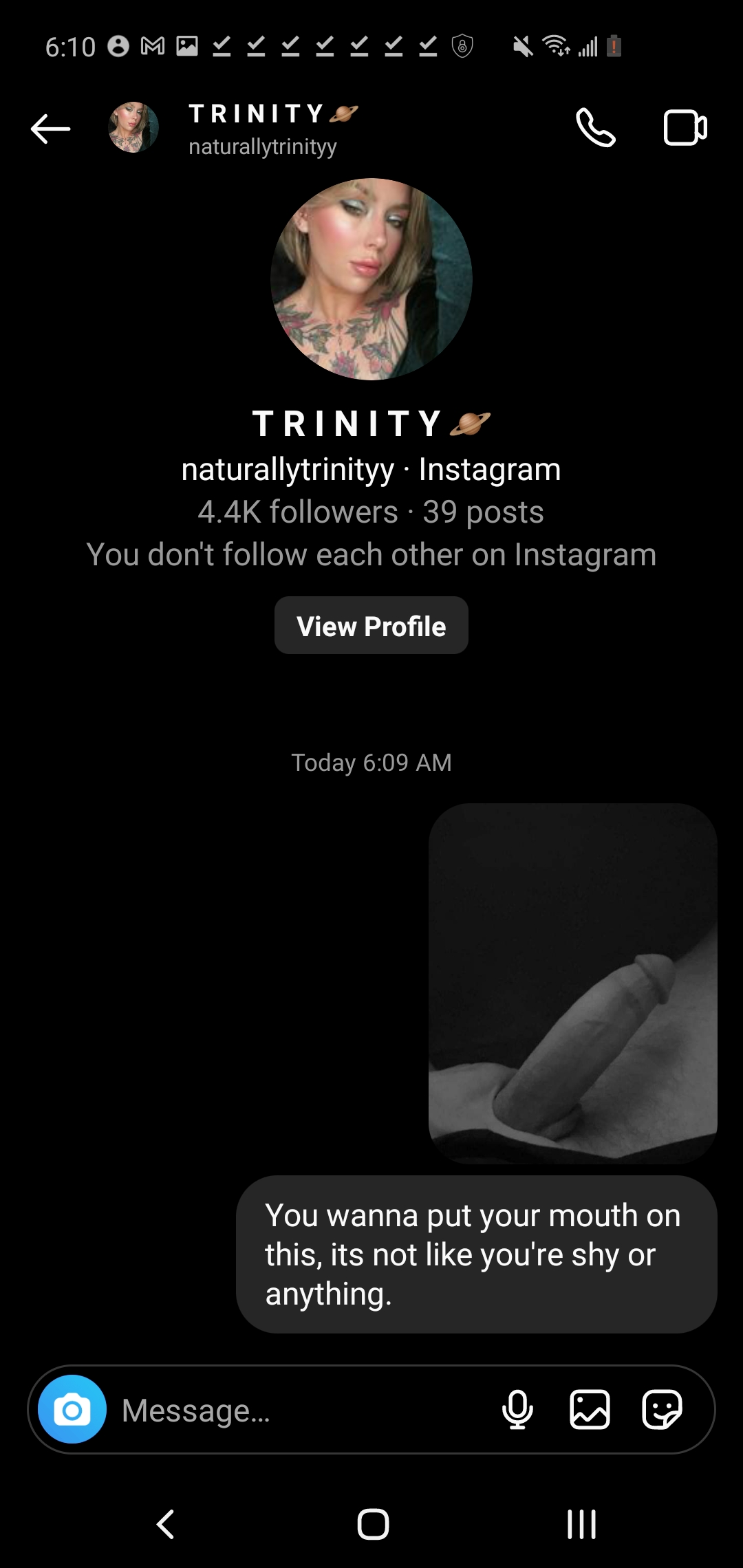Open the blue camera button
The height and width of the screenshot is (1568, 743).
pos(72,1409)
